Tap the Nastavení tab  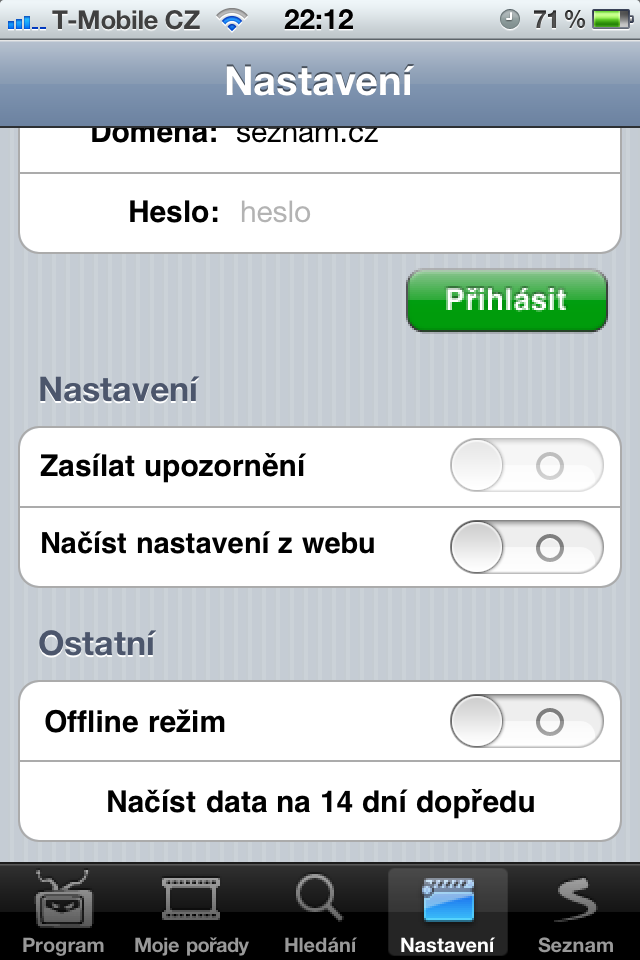click(x=447, y=912)
